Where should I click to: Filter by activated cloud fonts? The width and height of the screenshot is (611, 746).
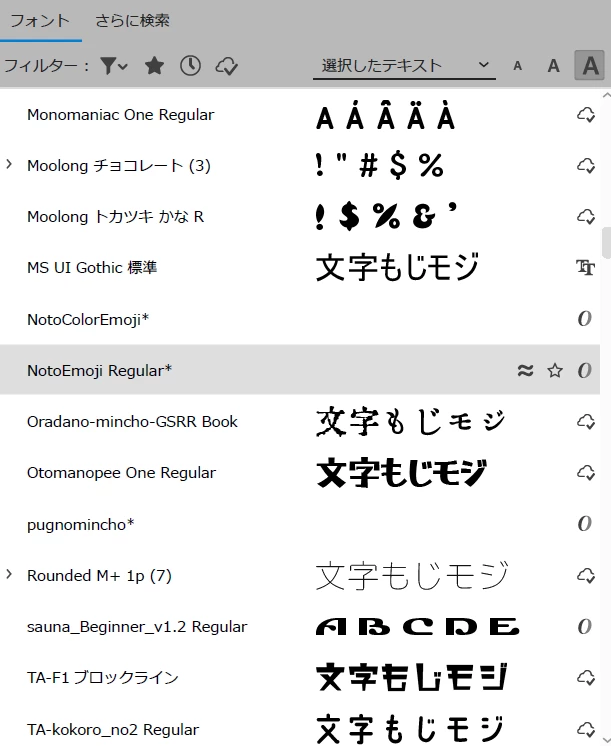227,66
